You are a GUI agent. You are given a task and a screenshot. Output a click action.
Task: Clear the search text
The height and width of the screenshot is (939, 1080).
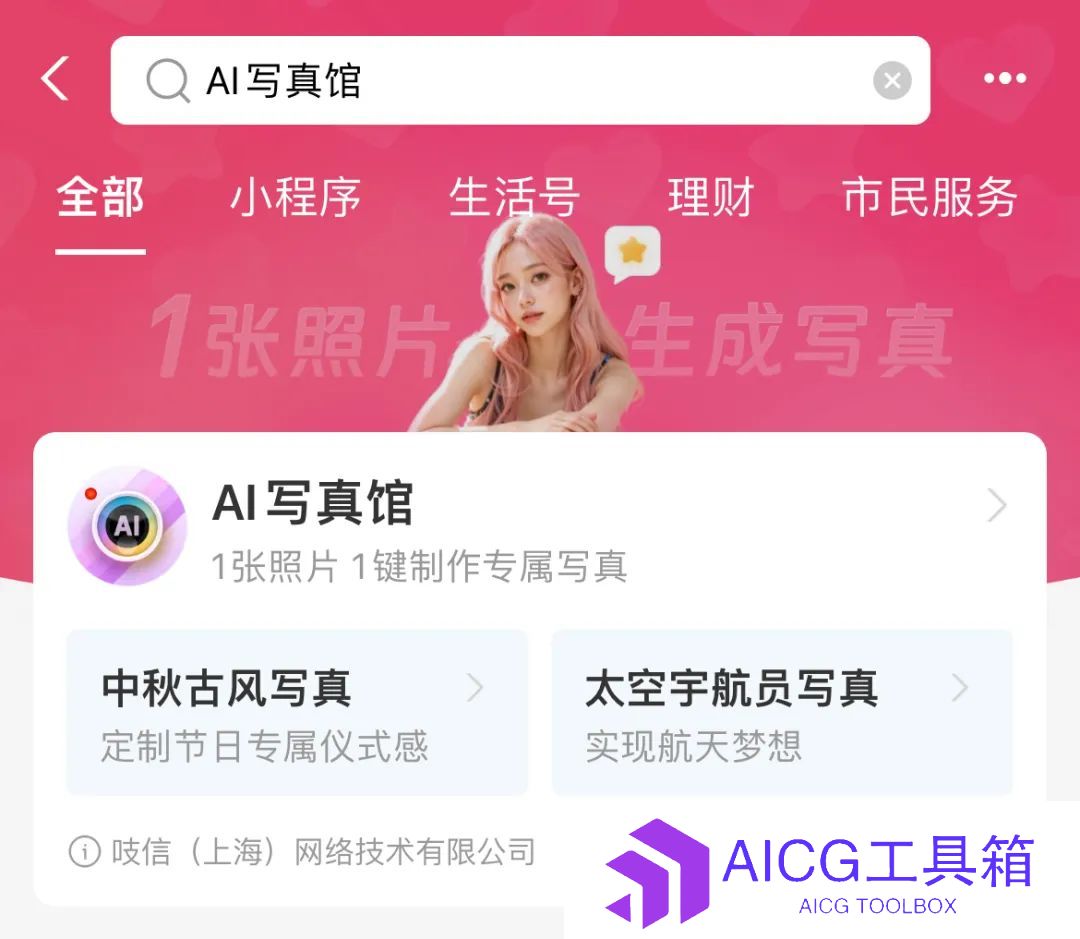(892, 80)
